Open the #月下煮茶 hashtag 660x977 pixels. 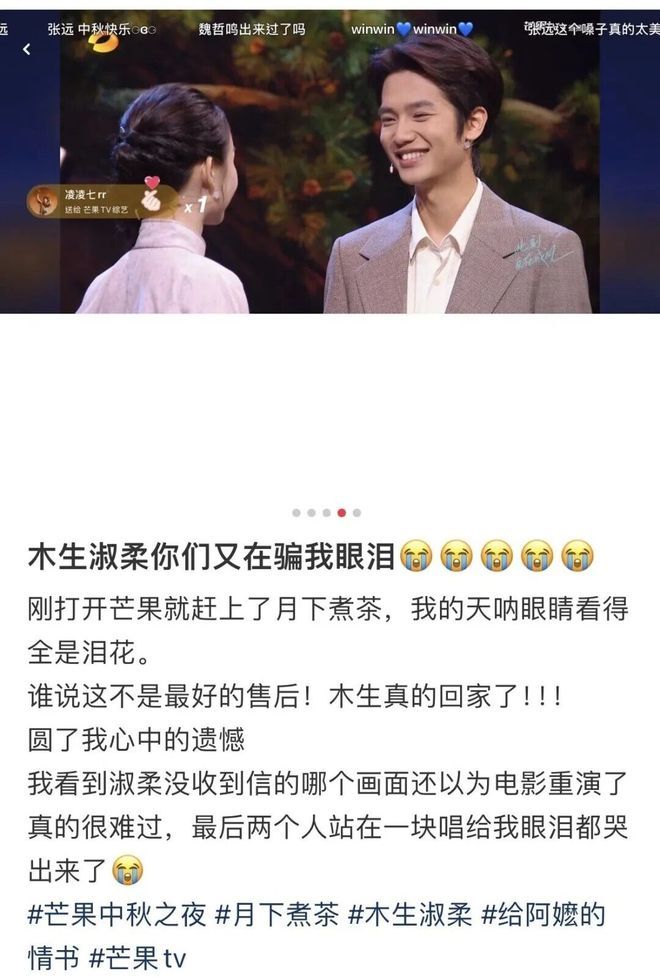pyautogui.click(x=277, y=915)
